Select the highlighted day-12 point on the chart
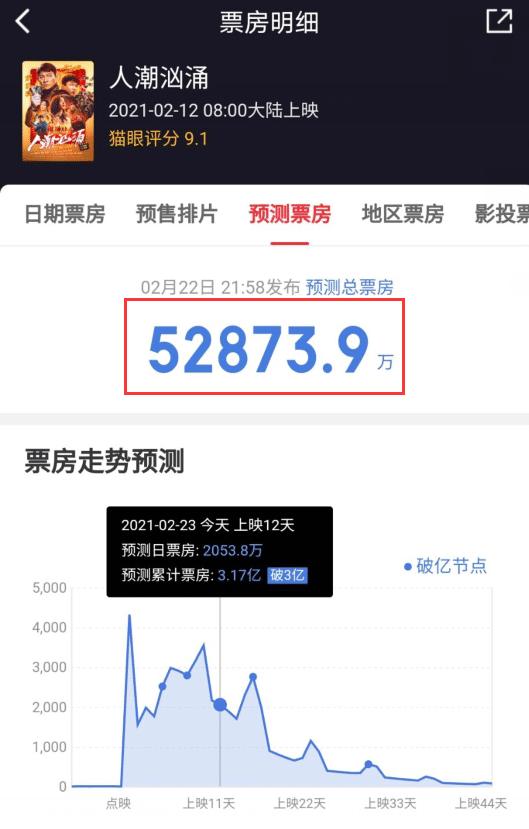Screen dimensions: 529x829 220,705
